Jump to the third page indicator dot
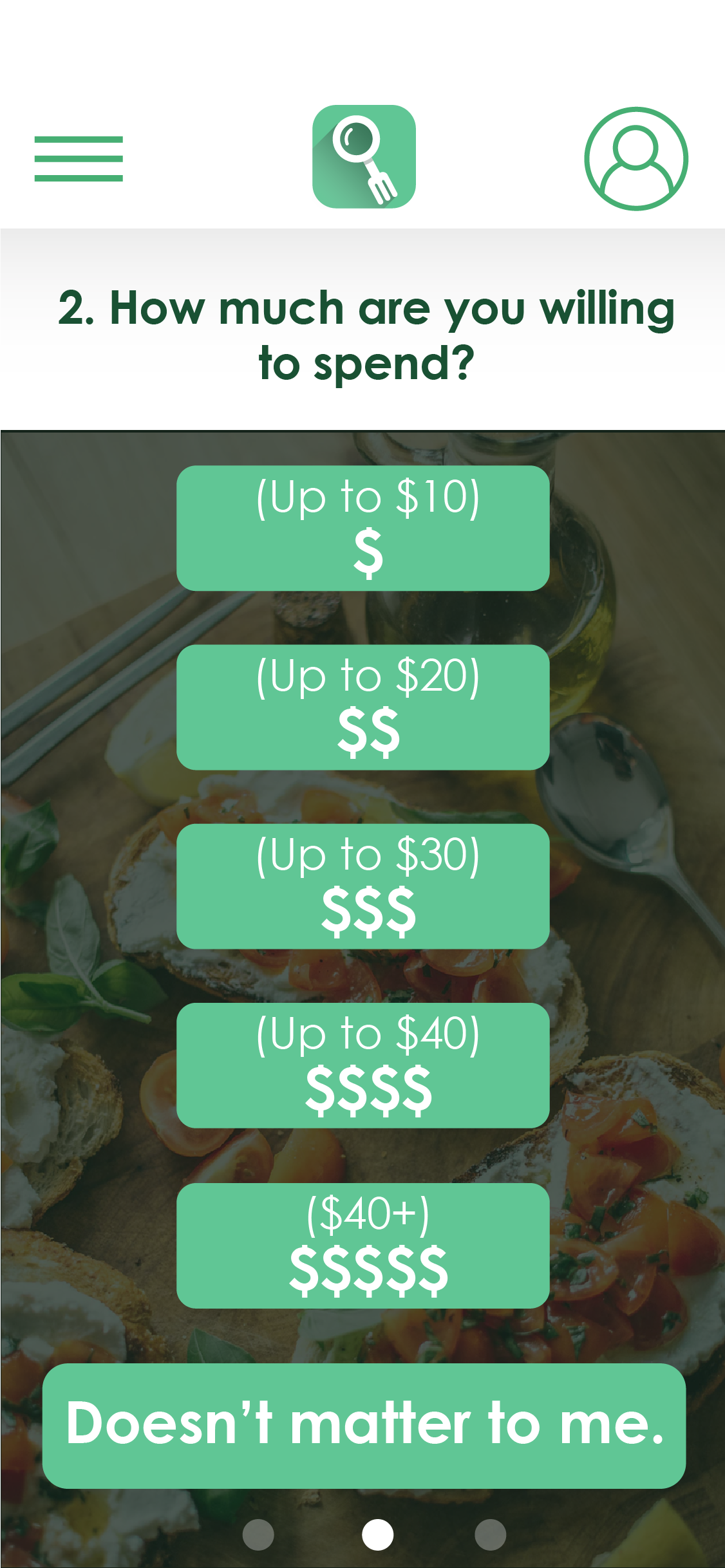 (490, 1535)
